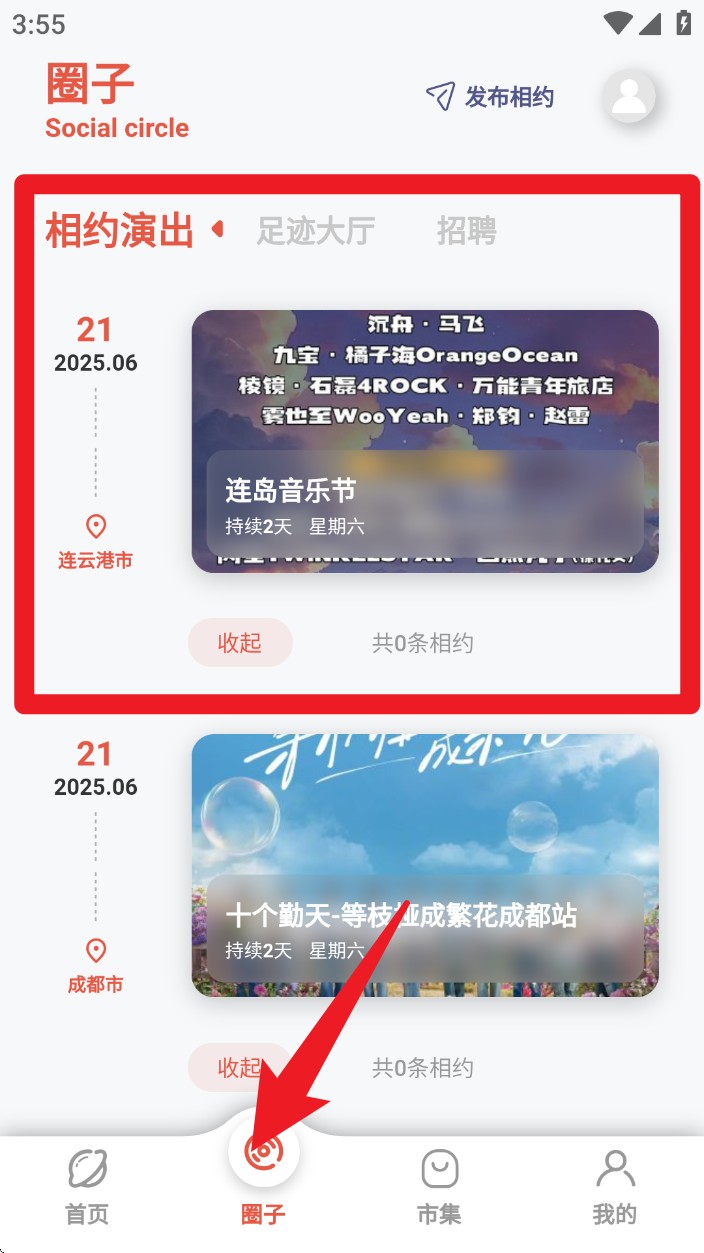Open the 我的 tab
The width and height of the screenshot is (704, 1253).
pyautogui.click(x=615, y=1185)
